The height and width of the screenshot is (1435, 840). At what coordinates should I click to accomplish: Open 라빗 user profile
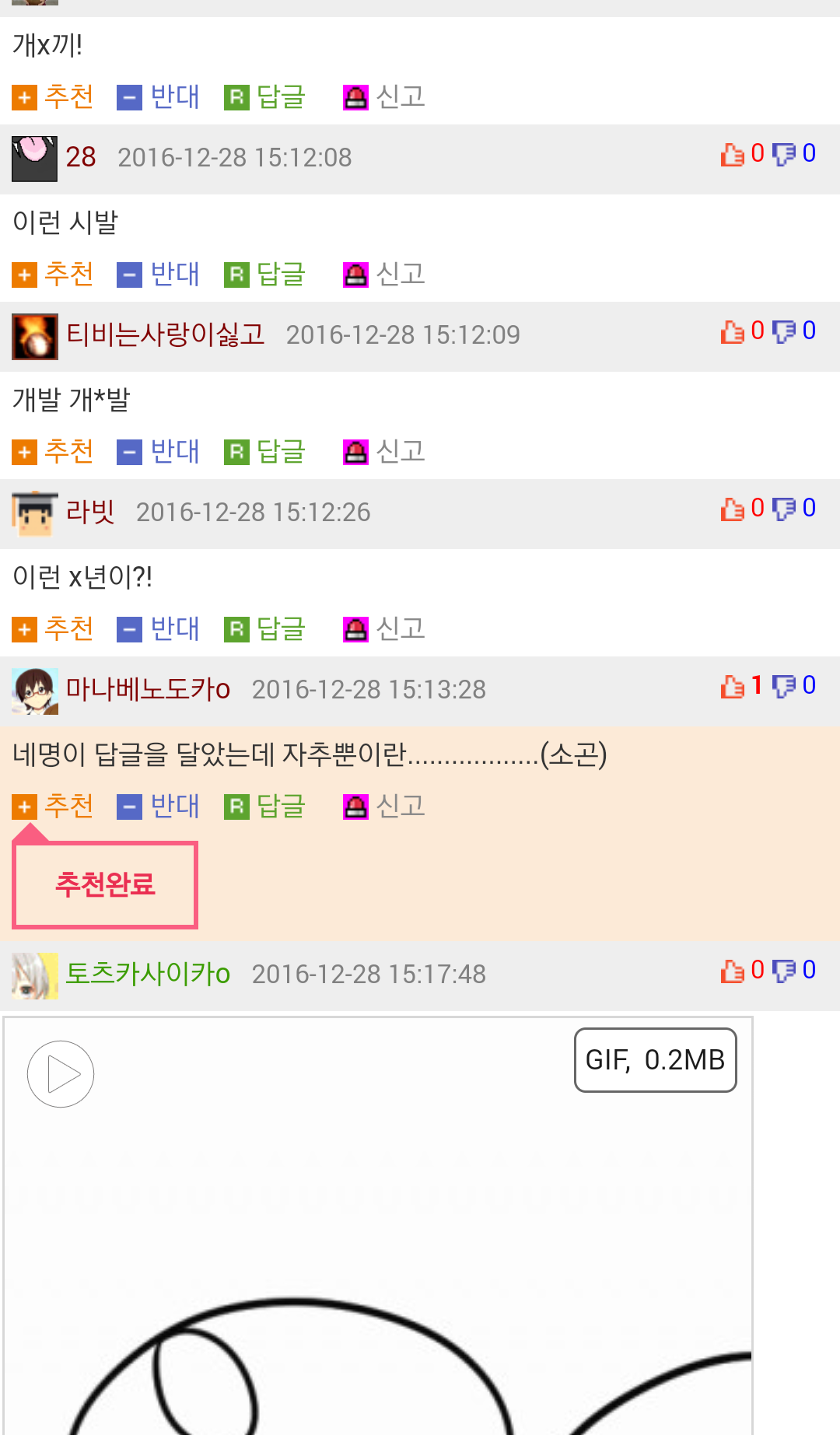pyautogui.click(x=90, y=512)
